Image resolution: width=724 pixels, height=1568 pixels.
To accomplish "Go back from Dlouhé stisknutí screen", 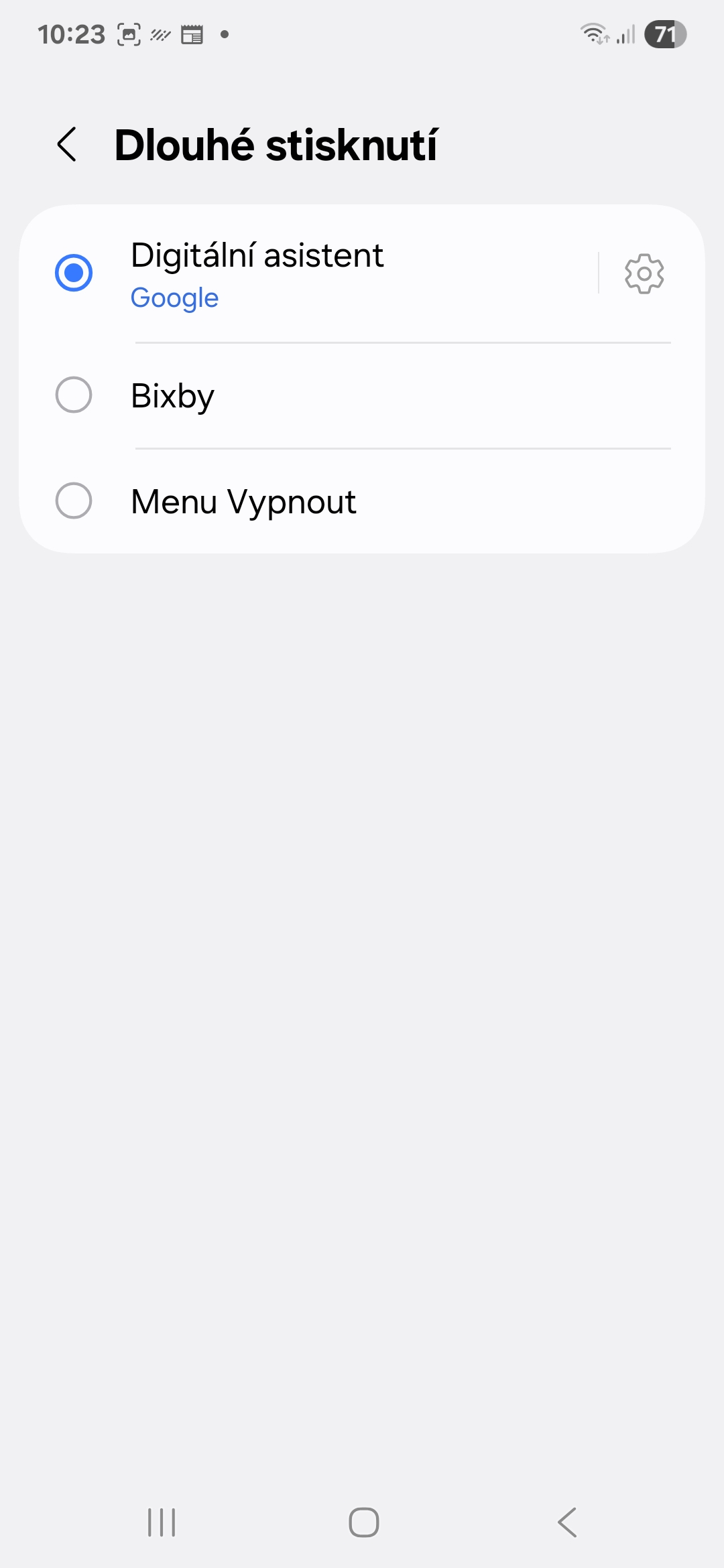I will click(67, 145).
